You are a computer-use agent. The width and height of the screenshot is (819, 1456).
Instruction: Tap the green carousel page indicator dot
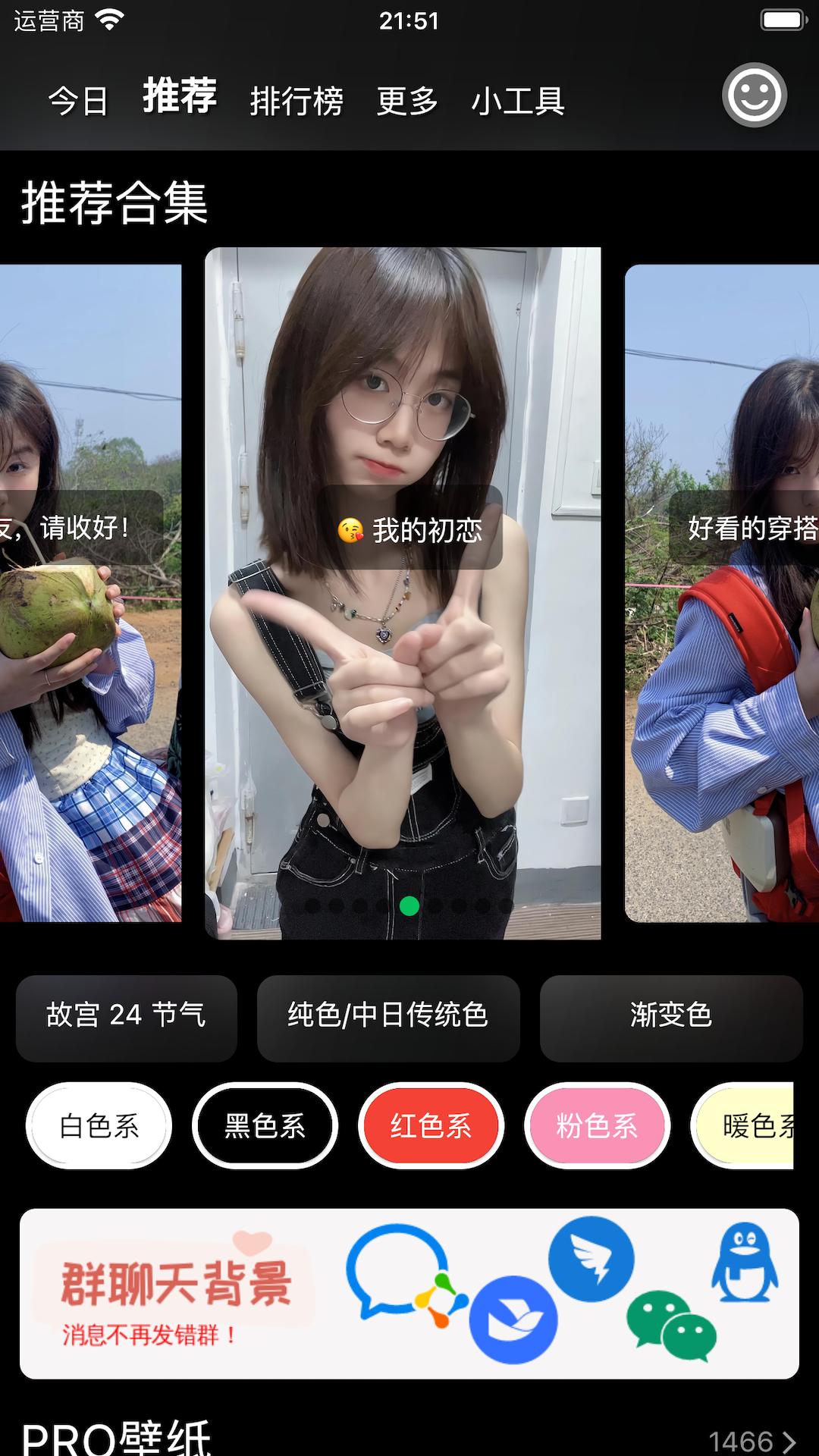click(x=409, y=906)
